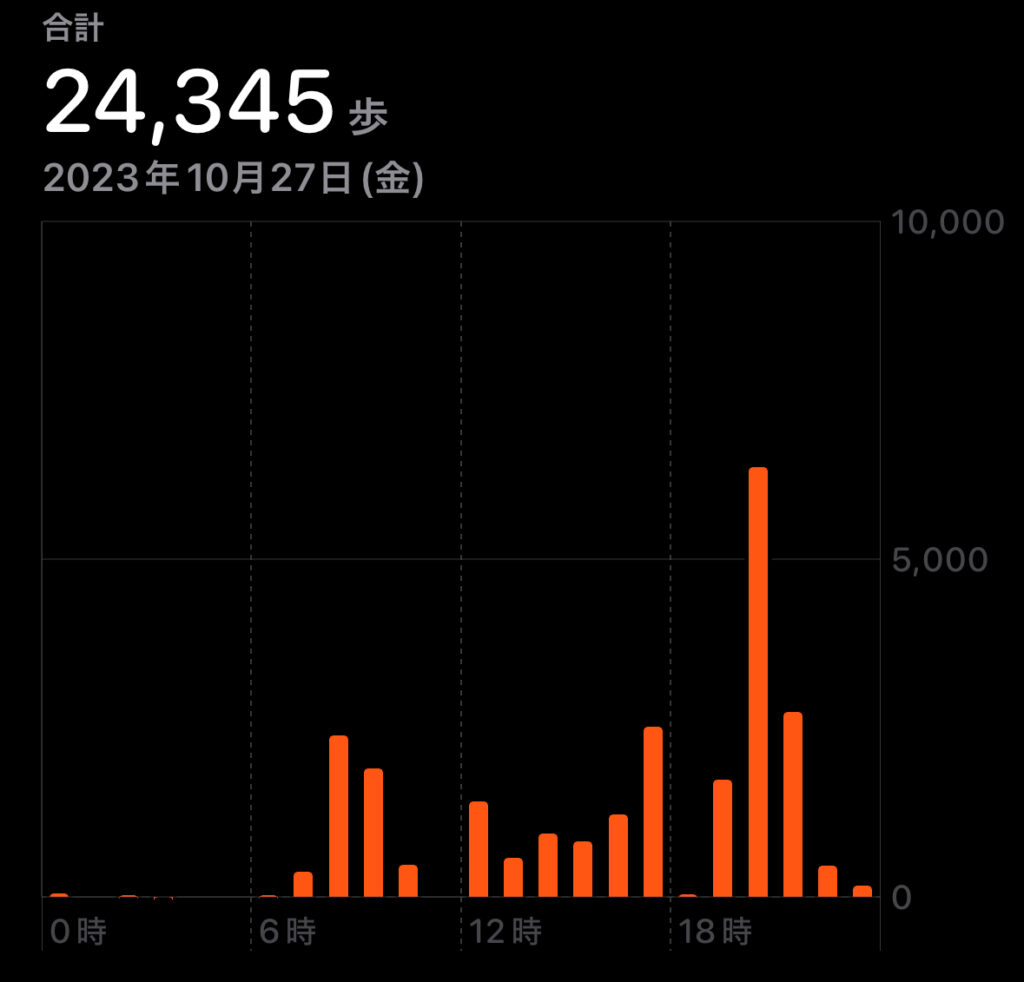Select the tallest orange bar in the step chart

coord(758,682)
